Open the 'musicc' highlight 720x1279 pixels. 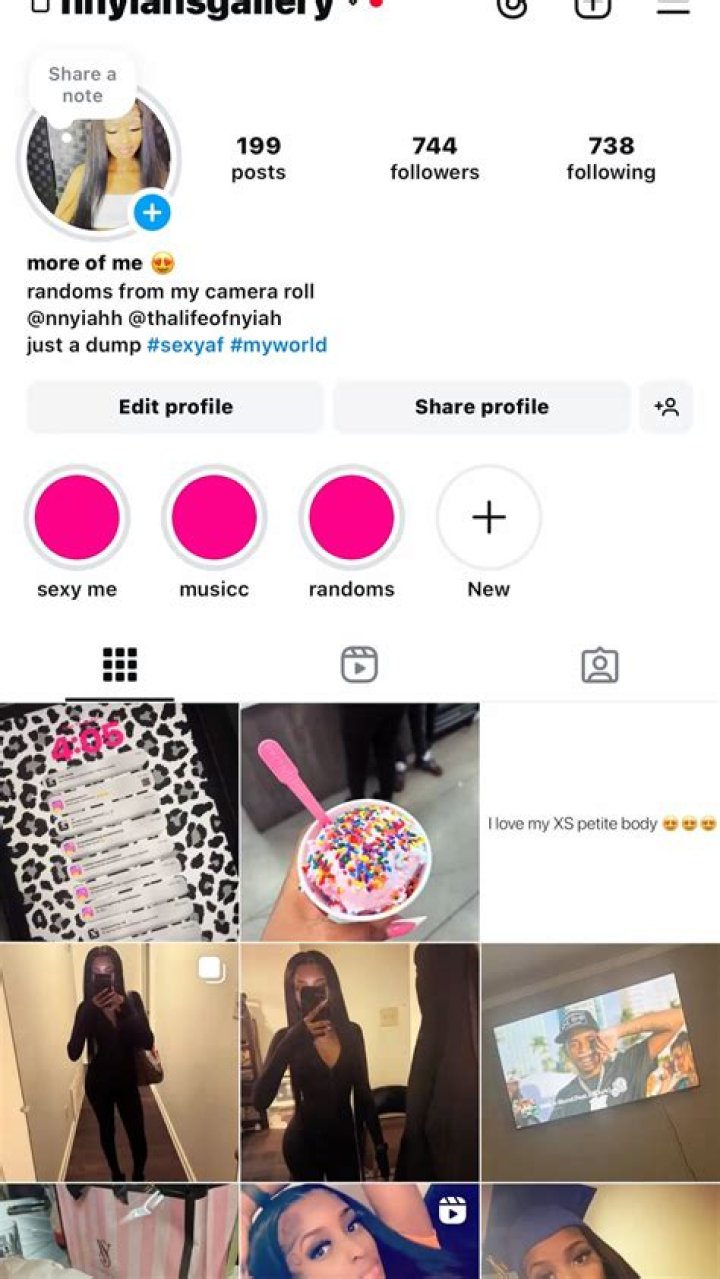point(214,517)
